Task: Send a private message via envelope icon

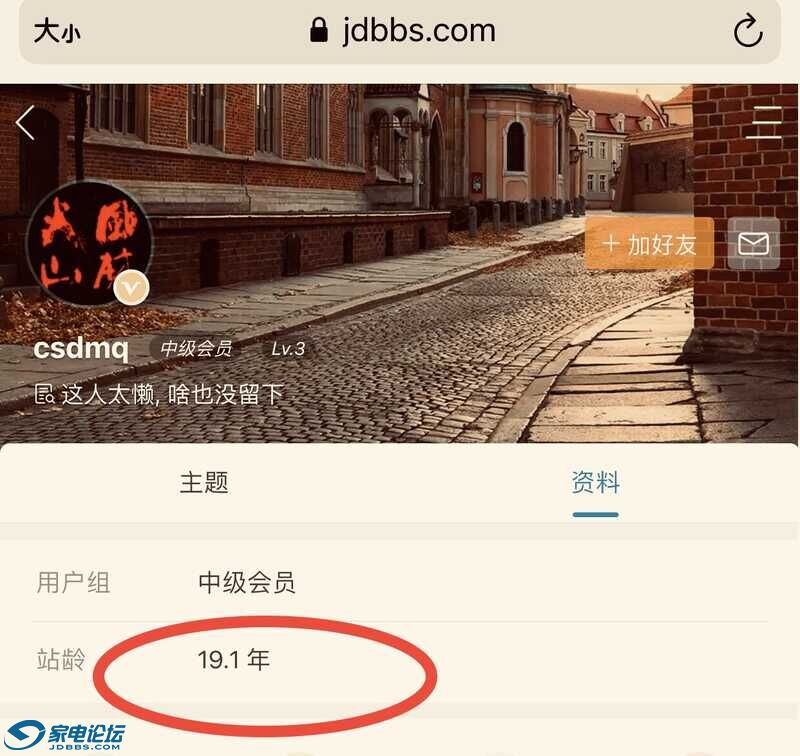Action: [x=753, y=244]
